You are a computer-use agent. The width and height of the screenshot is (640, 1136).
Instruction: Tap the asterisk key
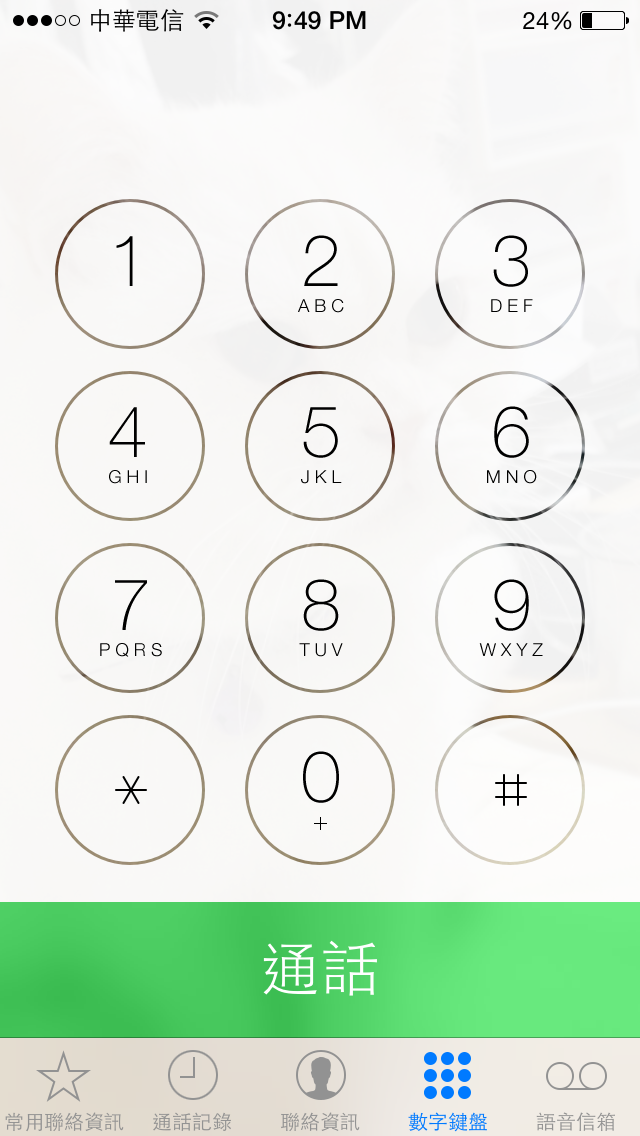point(130,790)
